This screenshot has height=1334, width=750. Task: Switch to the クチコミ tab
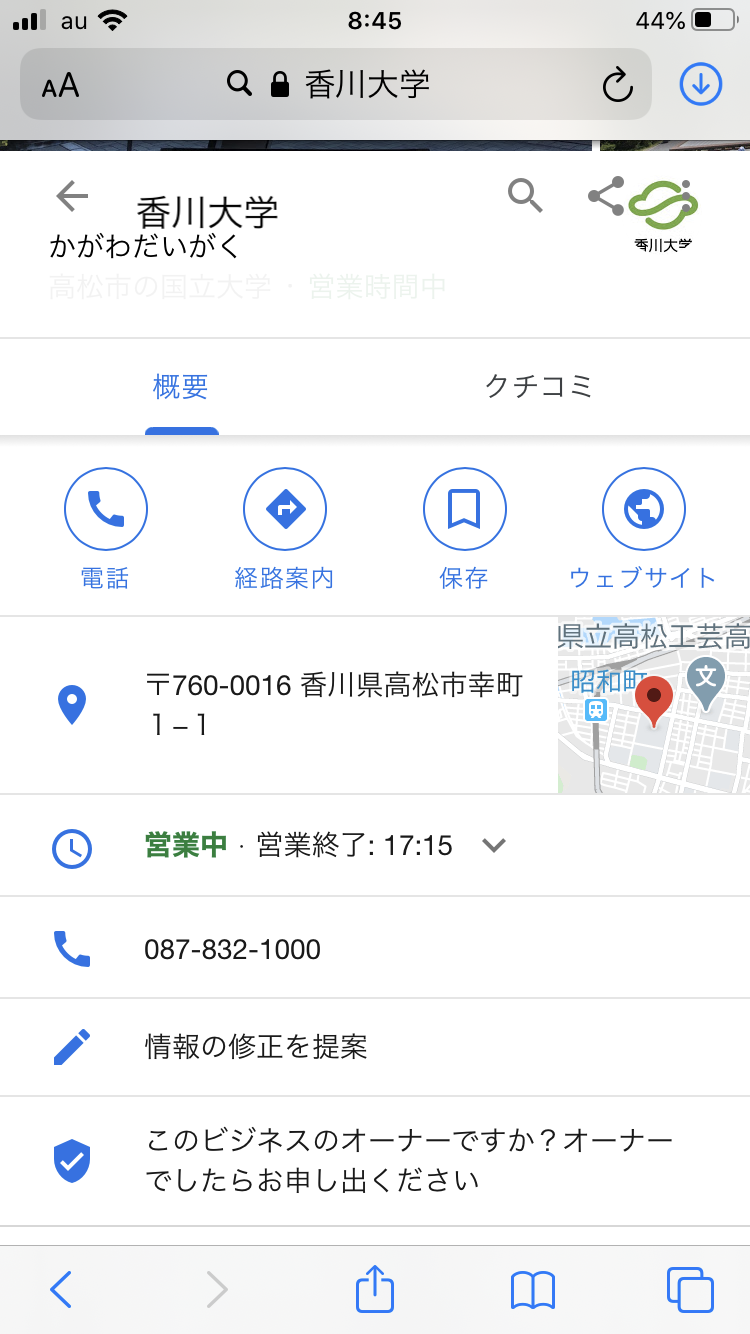[x=539, y=387]
